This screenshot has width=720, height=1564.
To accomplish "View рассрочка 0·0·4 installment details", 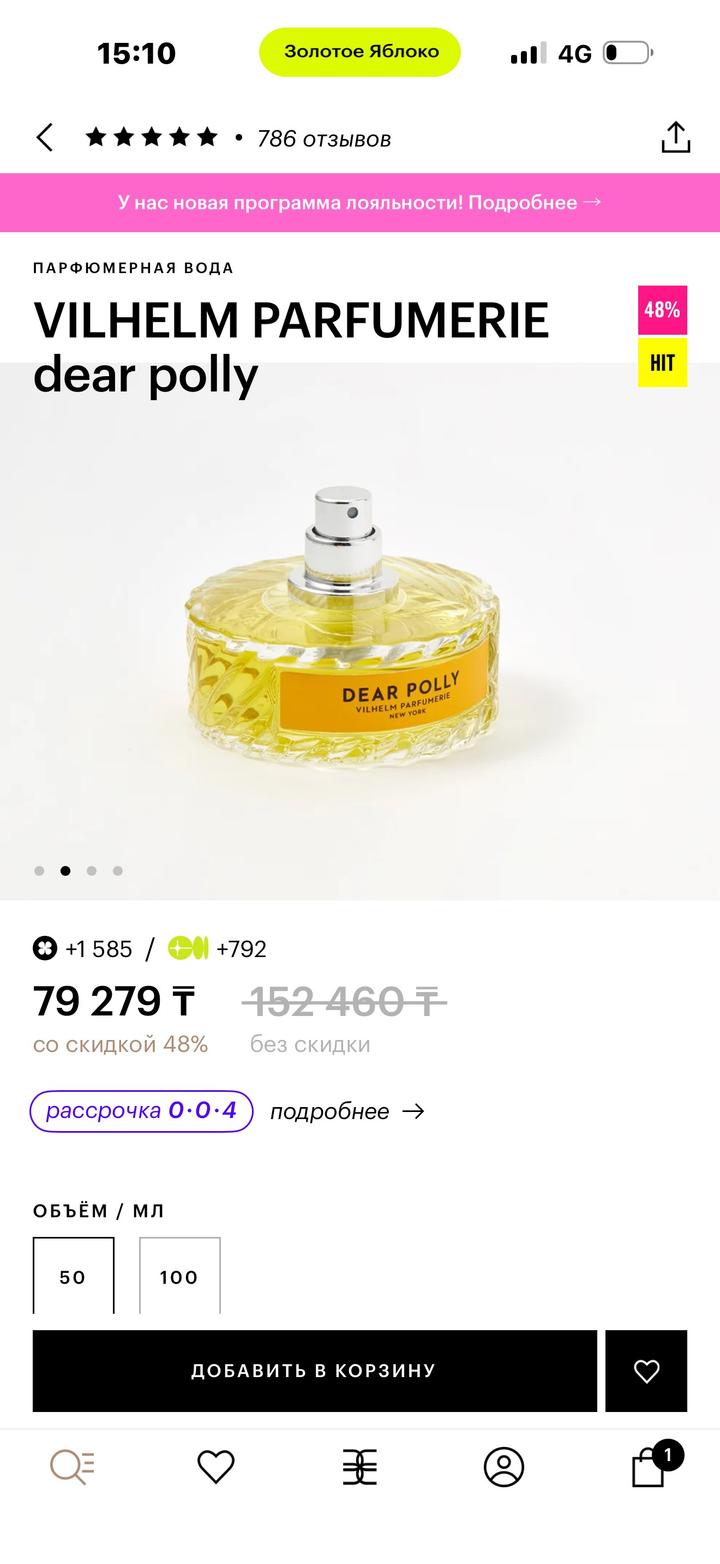I will [141, 1111].
